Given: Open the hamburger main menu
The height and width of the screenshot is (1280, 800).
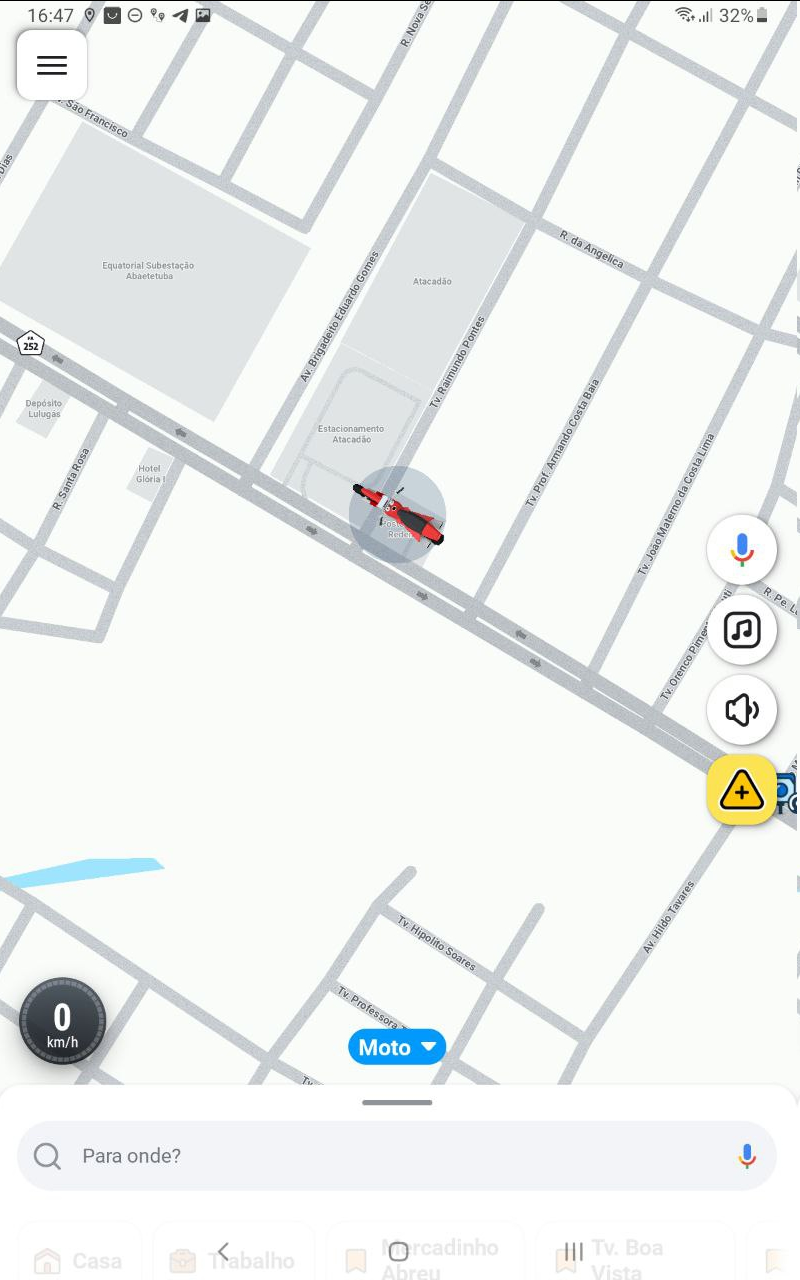Looking at the screenshot, I should pyautogui.click(x=52, y=66).
